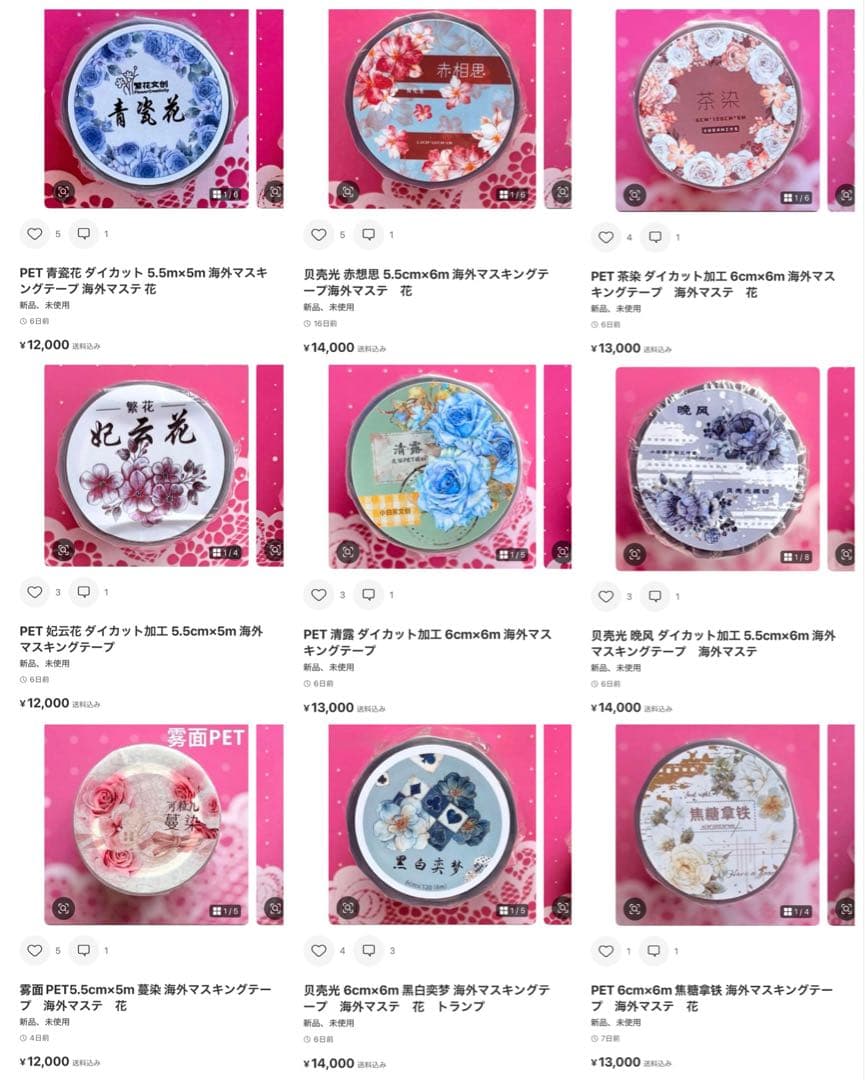The width and height of the screenshot is (865, 1080).
Task: Open comments on the 晚风 listing
Action: (x=656, y=596)
